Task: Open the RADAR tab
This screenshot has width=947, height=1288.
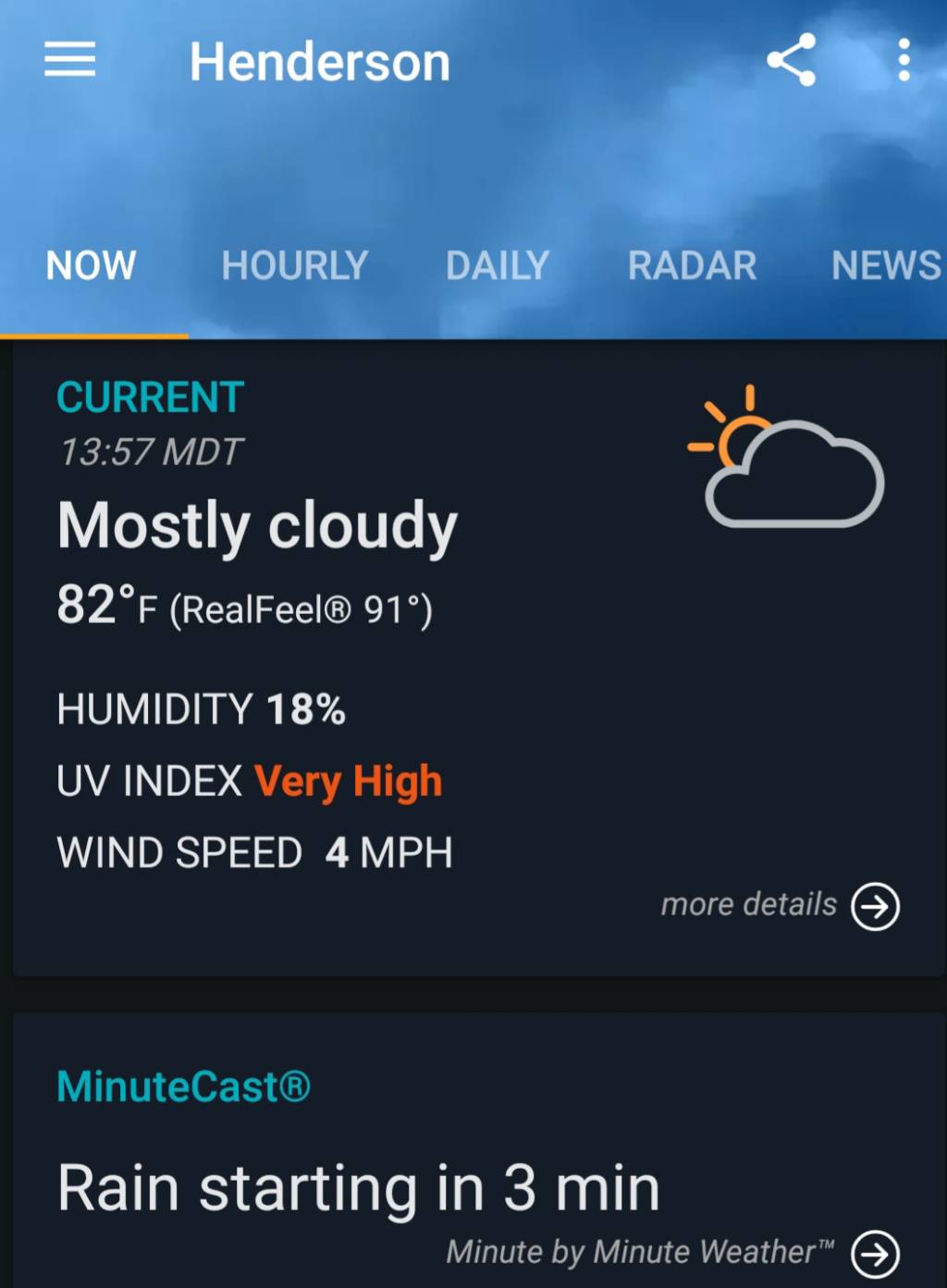Action: point(692,266)
